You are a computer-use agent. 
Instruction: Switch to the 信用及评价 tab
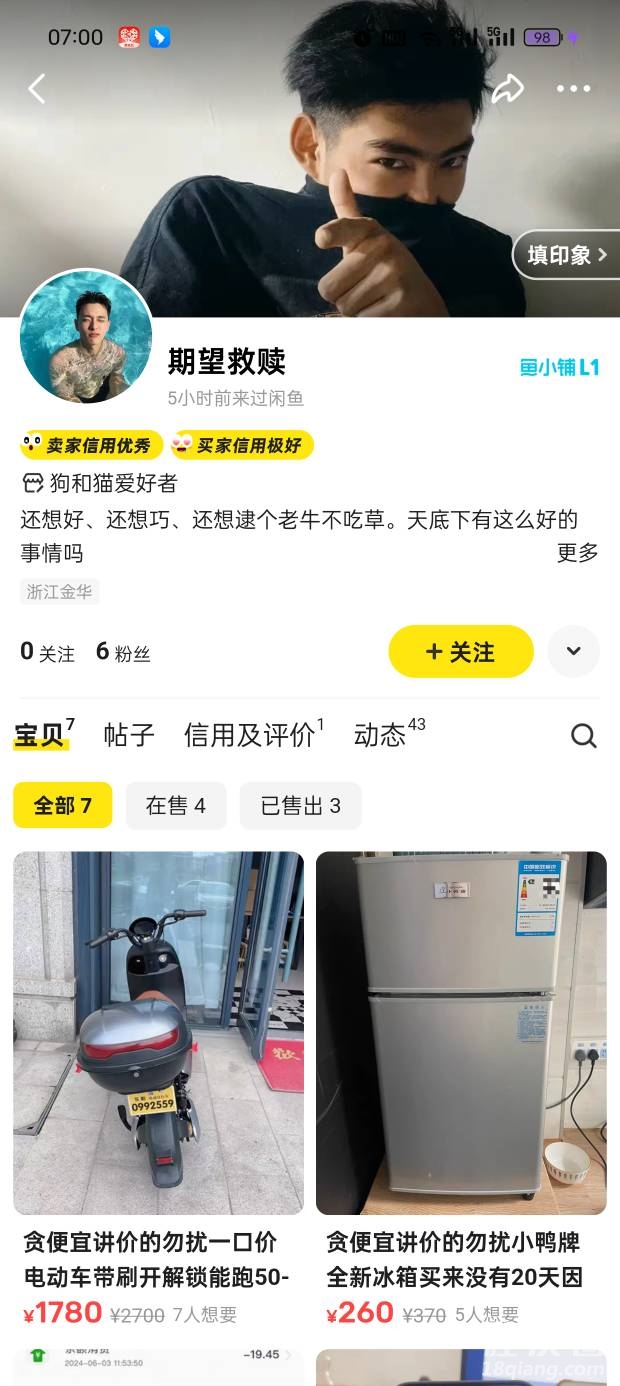coord(252,735)
